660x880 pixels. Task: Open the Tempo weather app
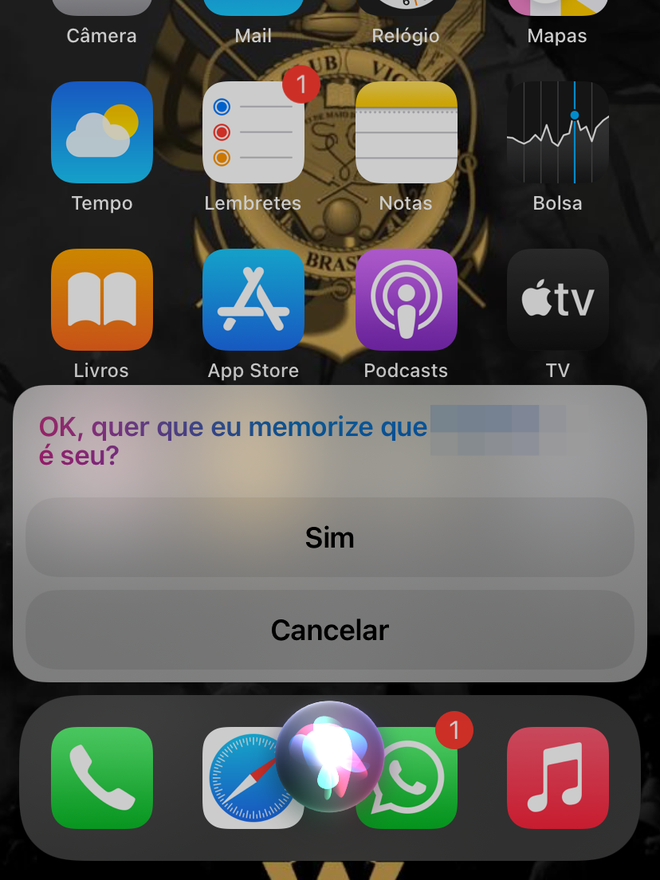click(102, 132)
